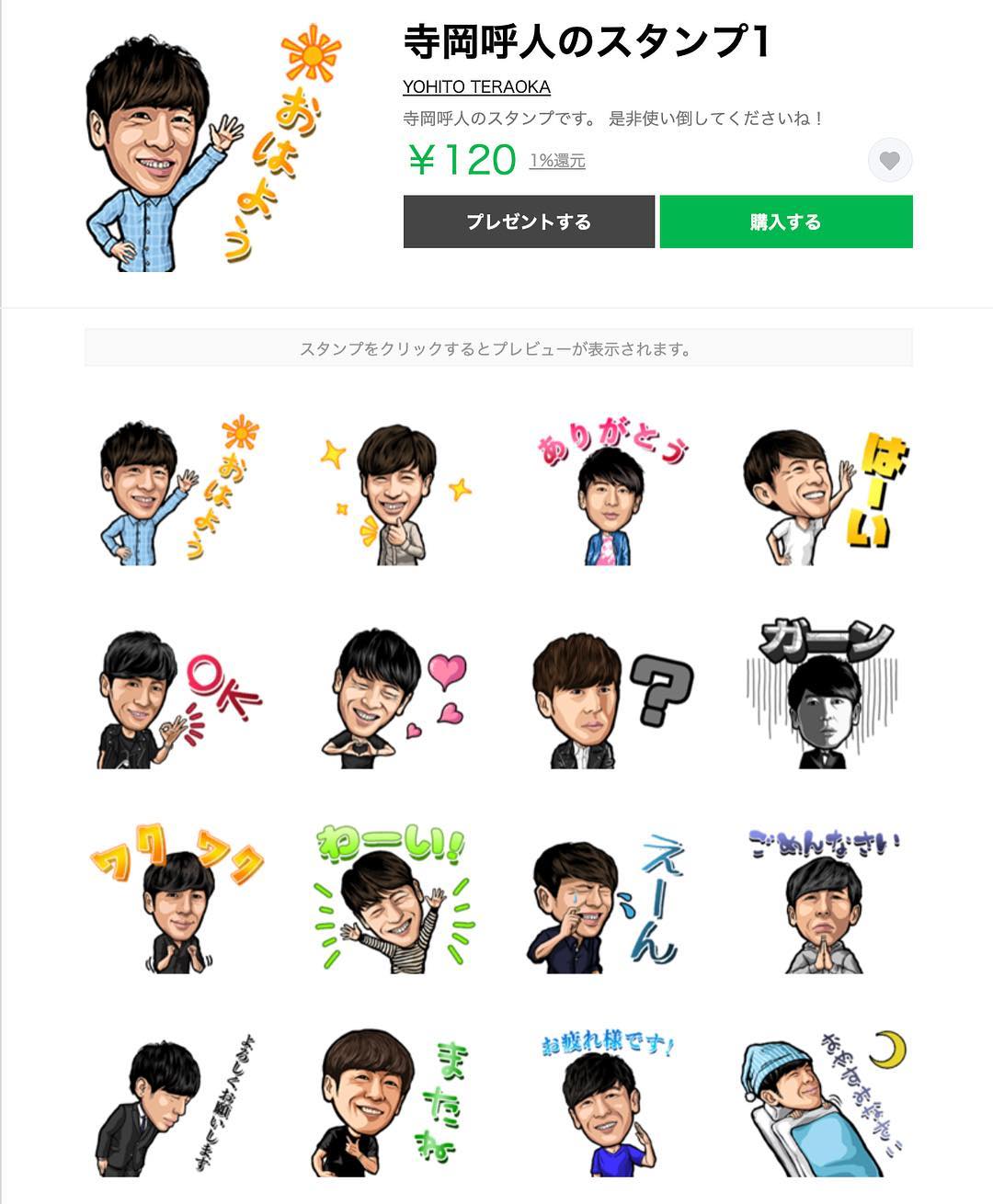Preview the heart hands sticker
The width and height of the screenshot is (993, 1204).
[x=394, y=700]
